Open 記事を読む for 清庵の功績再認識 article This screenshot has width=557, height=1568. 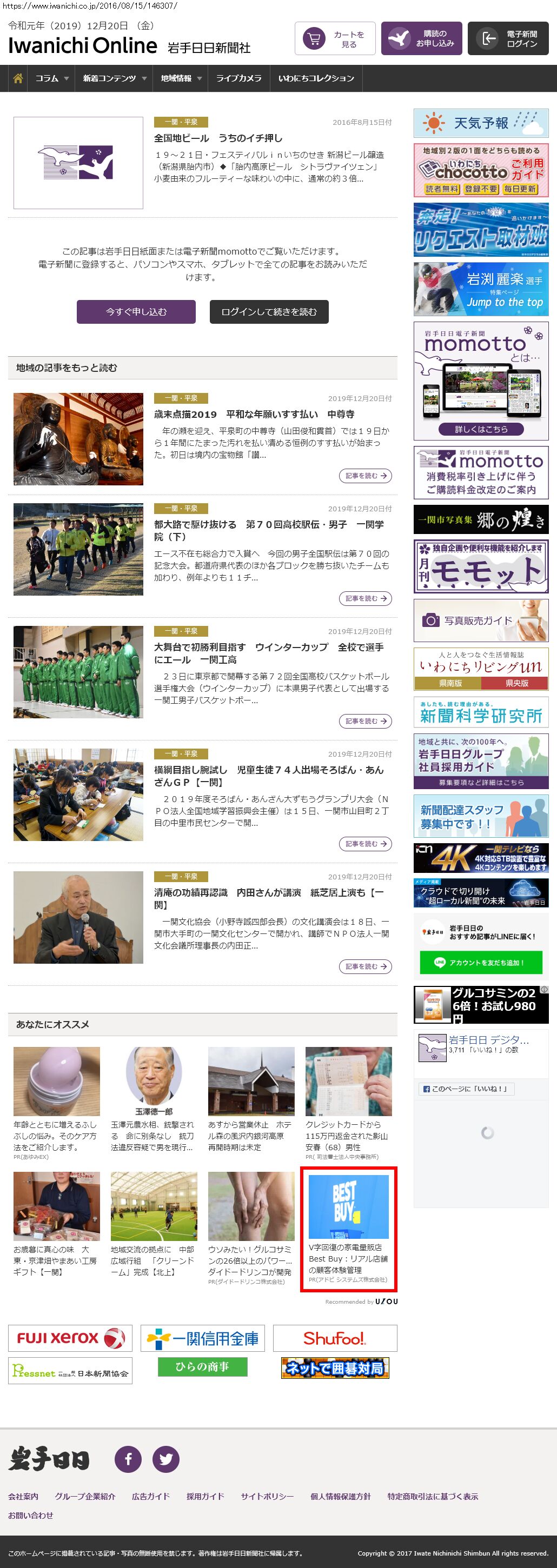coord(364,966)
